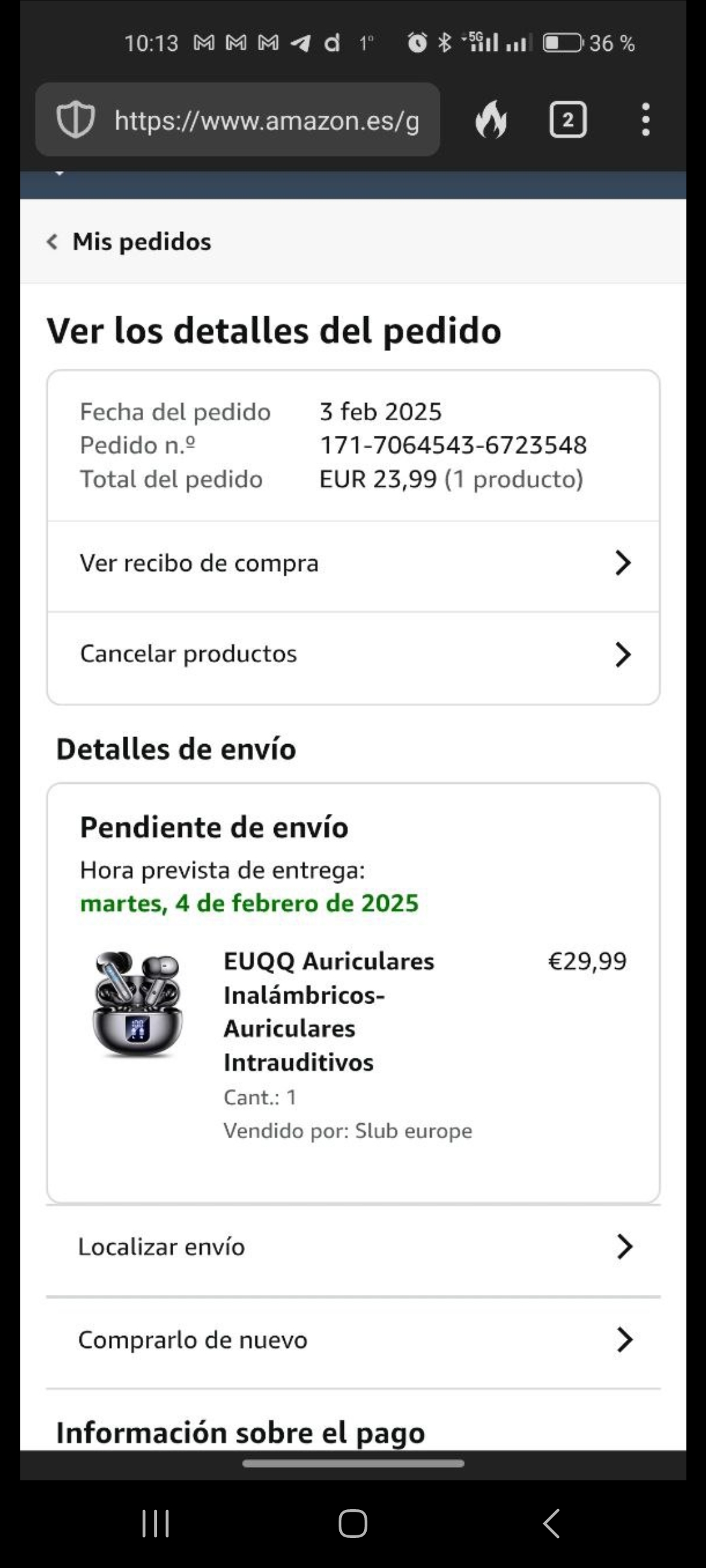
Task: Select Comprarlo de nuevo
Action: pyautogui.click(x=353, y=1340)
